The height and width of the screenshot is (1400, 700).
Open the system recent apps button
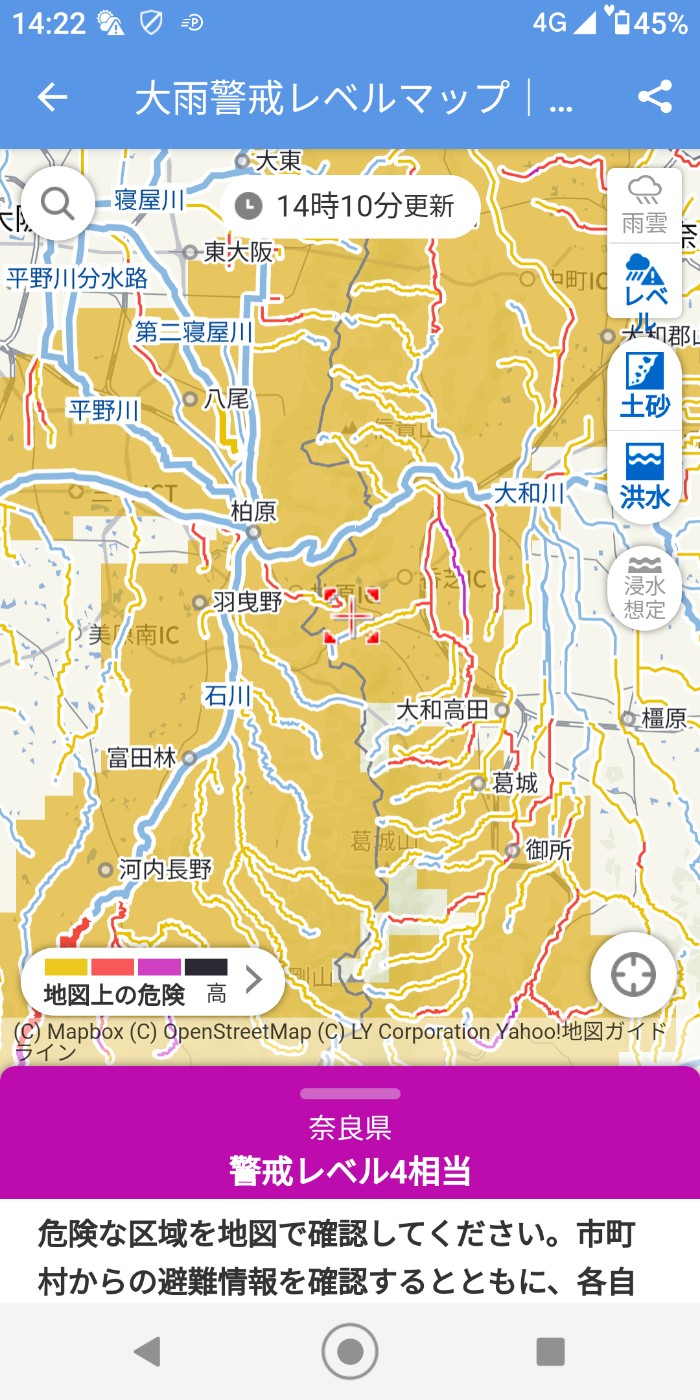pos(550,1352)
